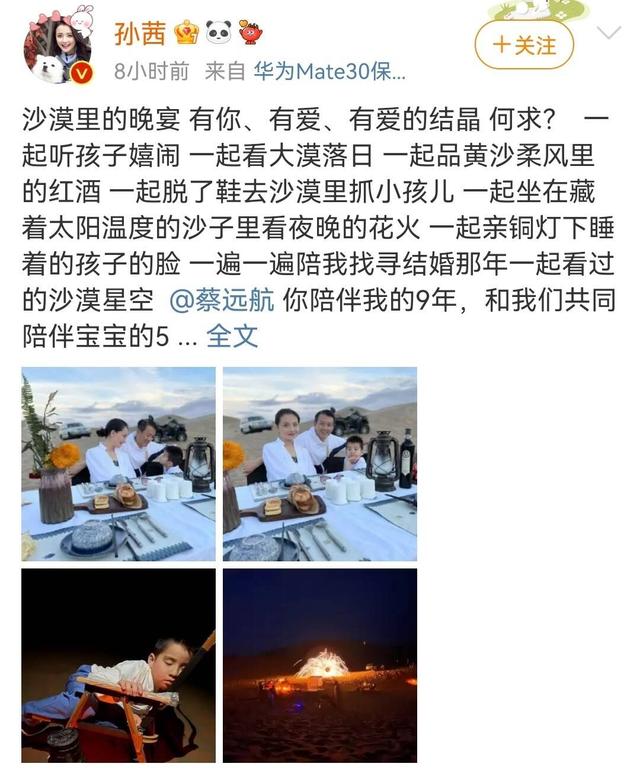View the night fireworks photo

(320, 664)
